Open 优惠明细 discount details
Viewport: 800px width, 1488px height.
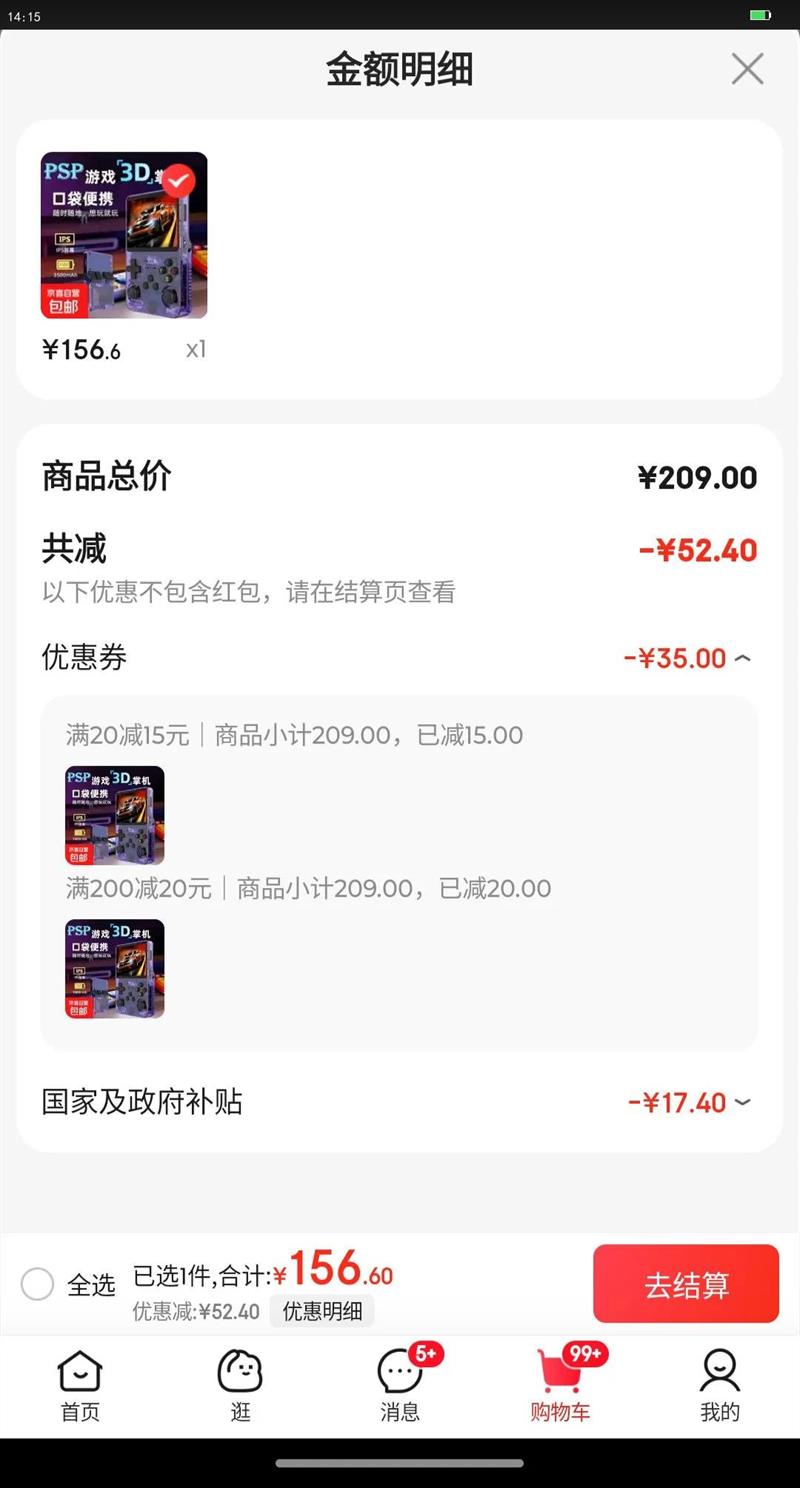point(322,1311)
